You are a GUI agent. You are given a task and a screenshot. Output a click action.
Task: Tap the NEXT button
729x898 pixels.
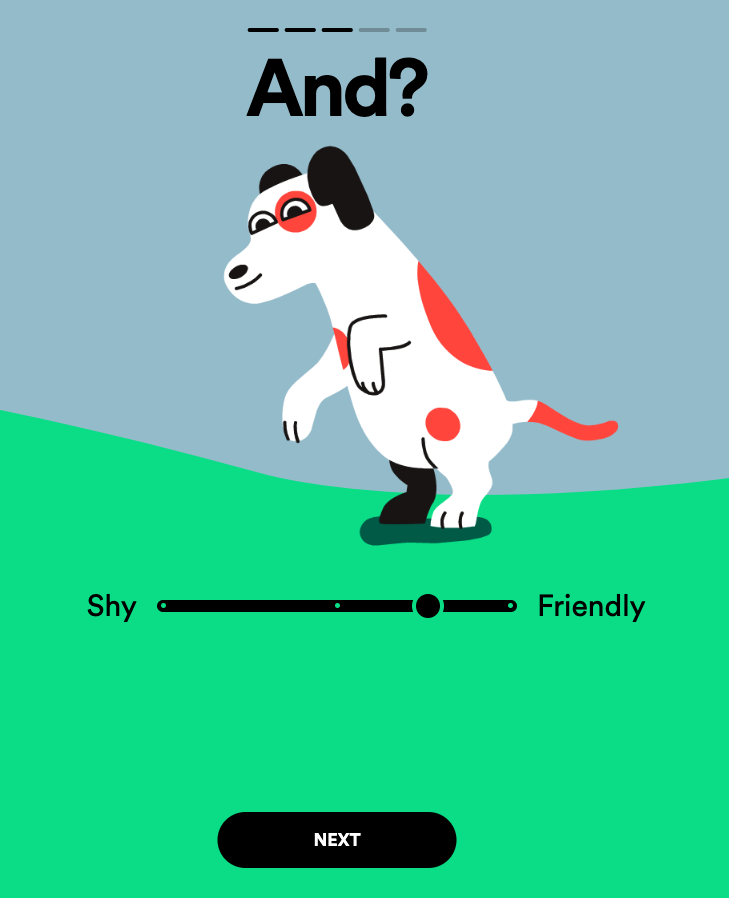(336, 840)
